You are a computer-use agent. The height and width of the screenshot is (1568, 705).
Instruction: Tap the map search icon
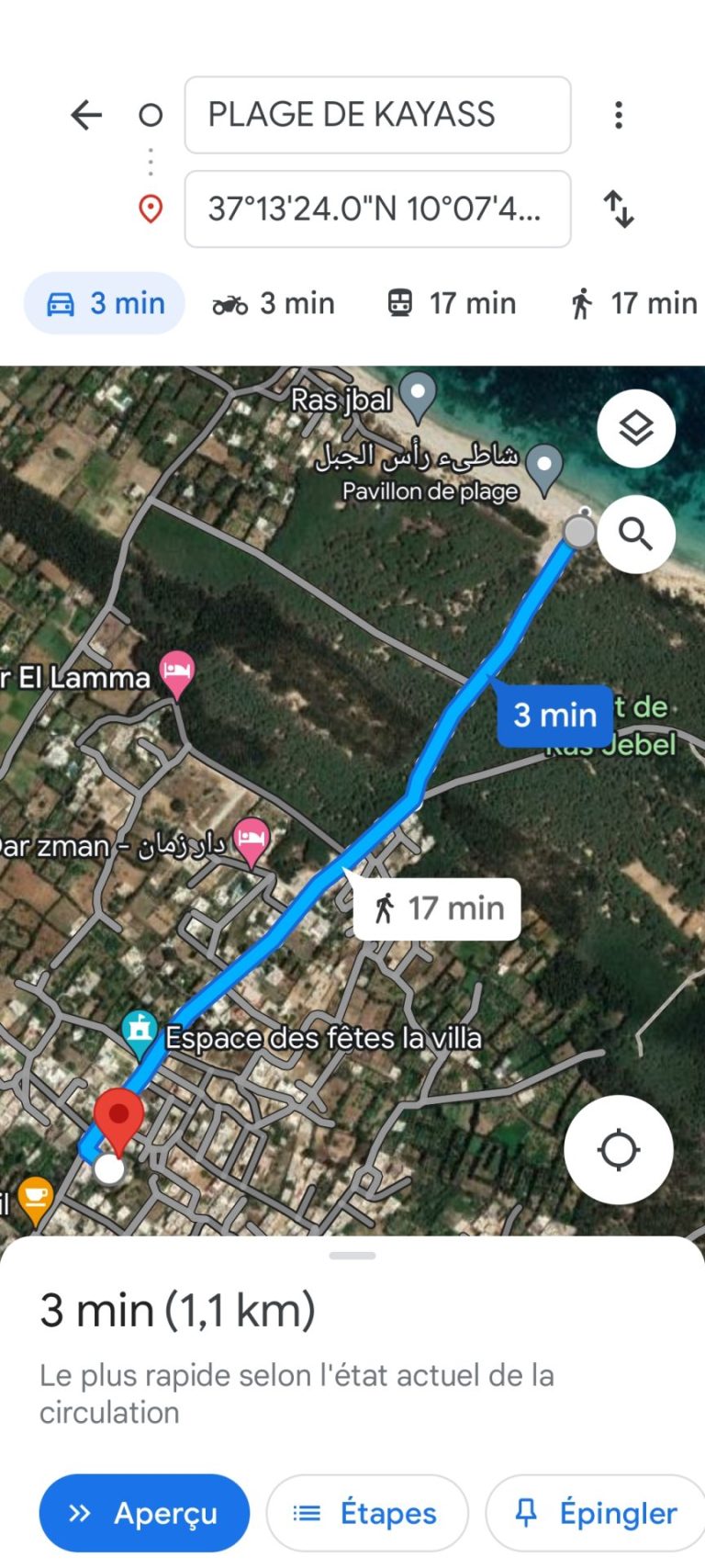[x=636, y=534]
